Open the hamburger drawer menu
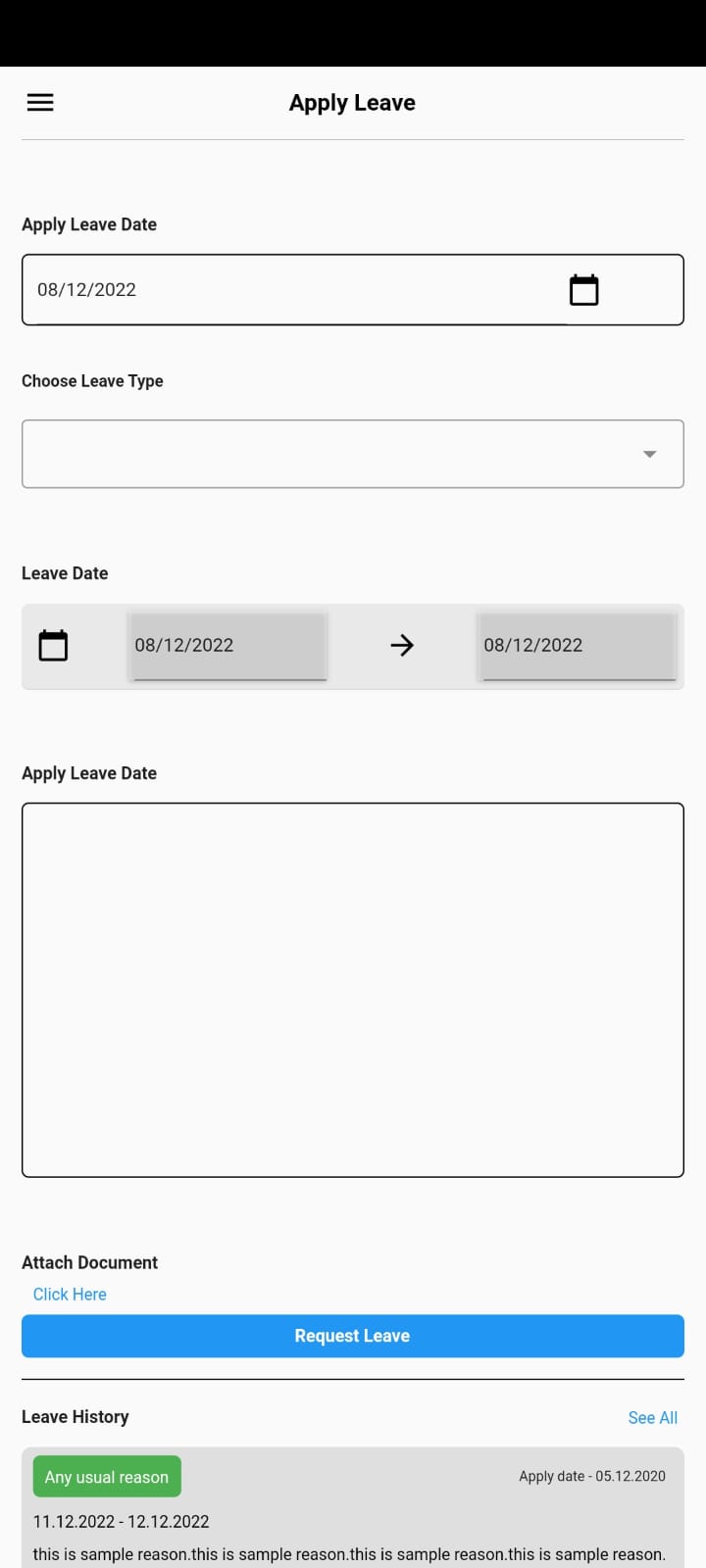The image size is (706, 1568). 40,103
